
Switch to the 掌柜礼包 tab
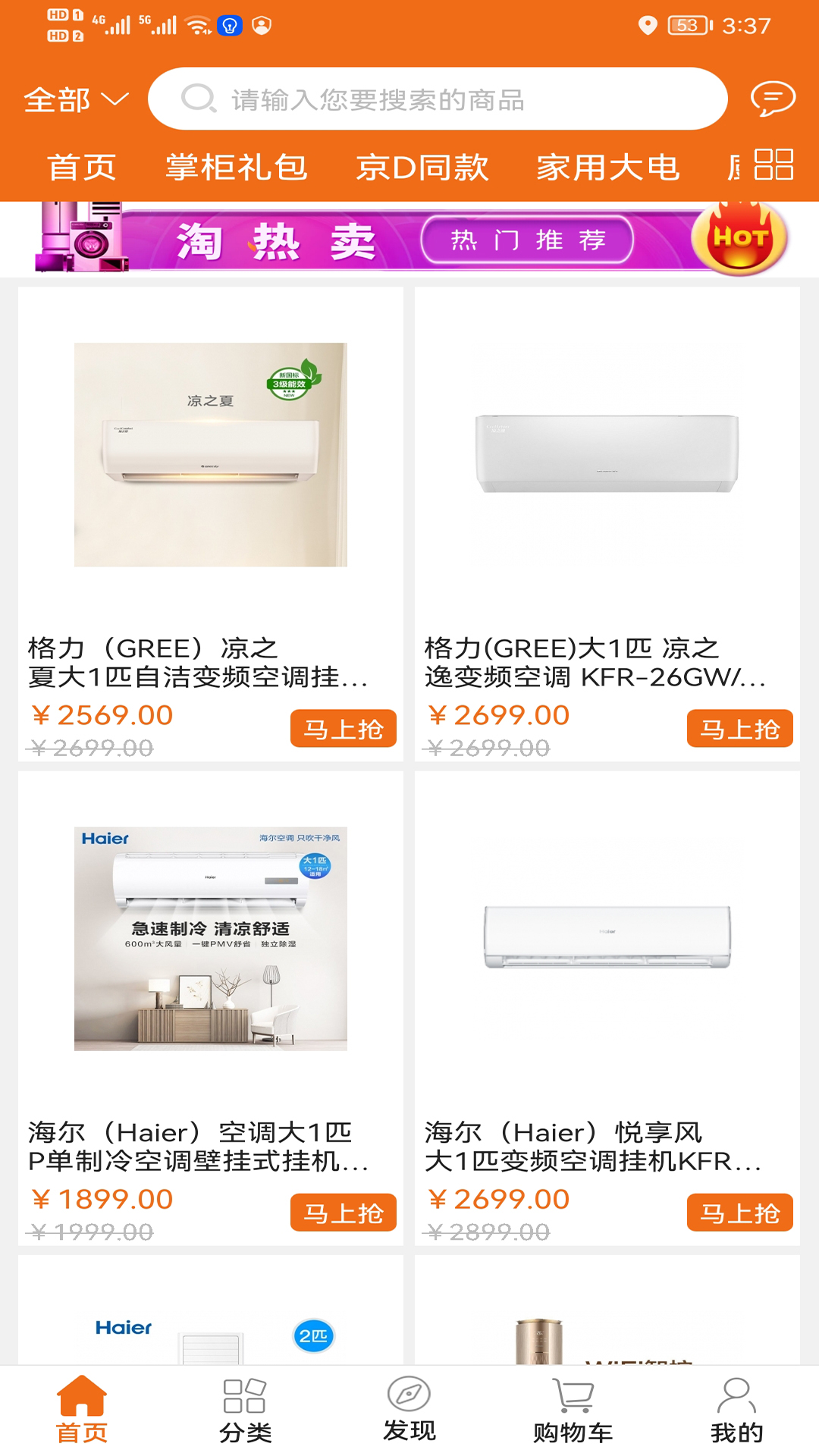(237, 167)
